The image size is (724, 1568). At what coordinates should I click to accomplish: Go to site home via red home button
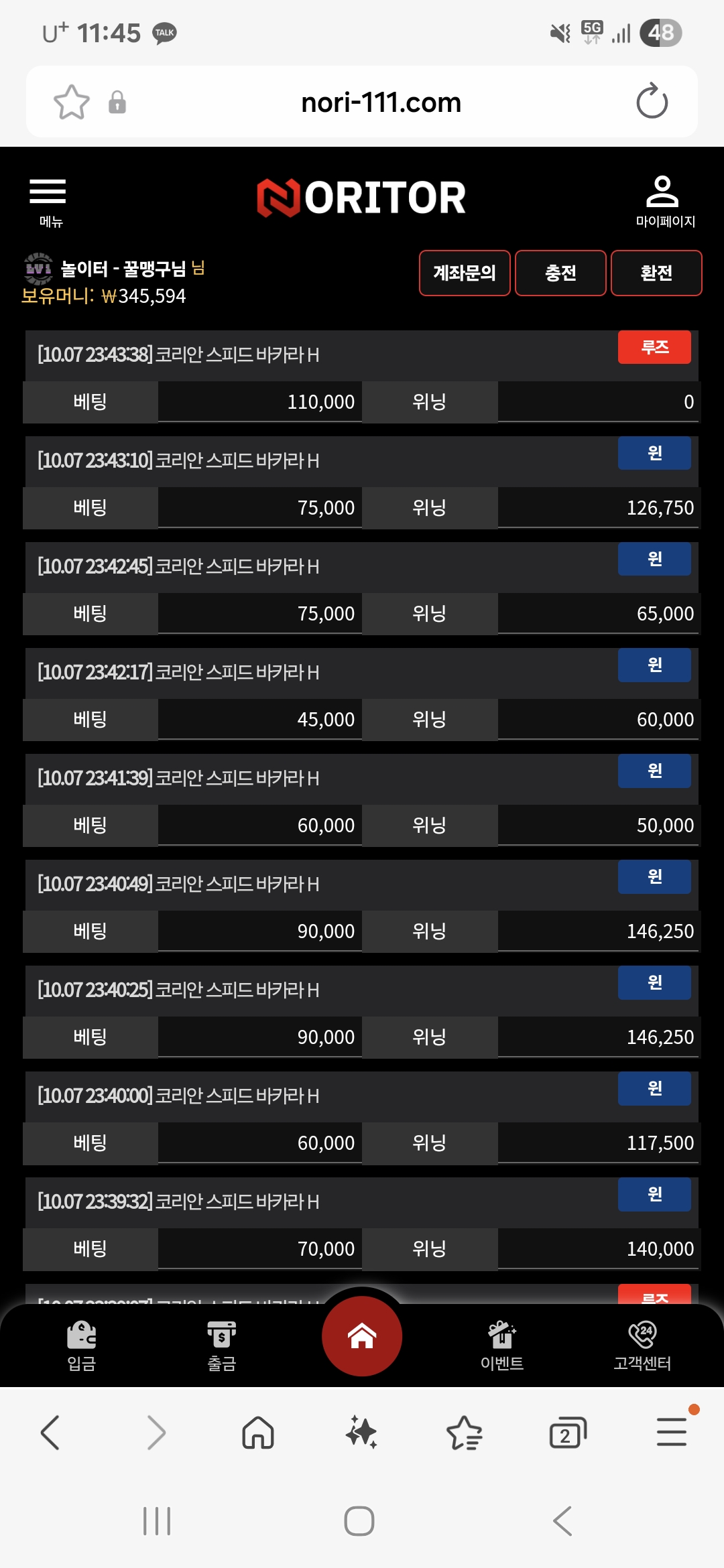coord(362,1335)
